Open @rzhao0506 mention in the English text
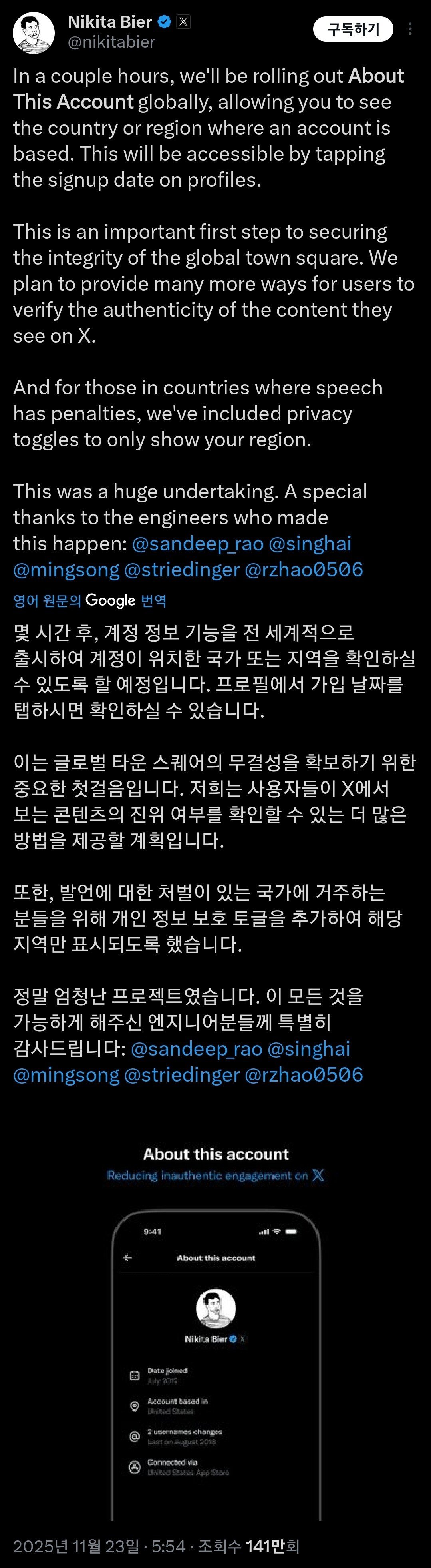The image size is (431, 1568). pyautogui.click(x=303, y=569)
